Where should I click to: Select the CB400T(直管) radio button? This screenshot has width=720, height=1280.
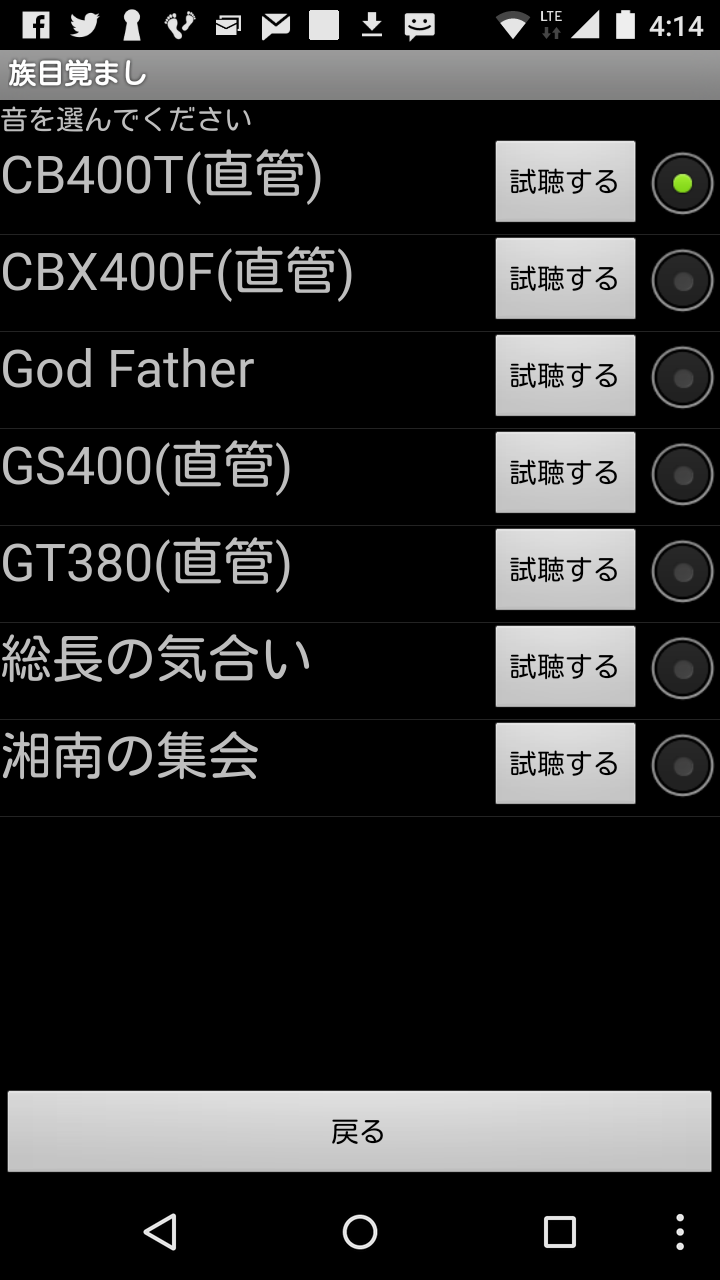coord(682,183)
